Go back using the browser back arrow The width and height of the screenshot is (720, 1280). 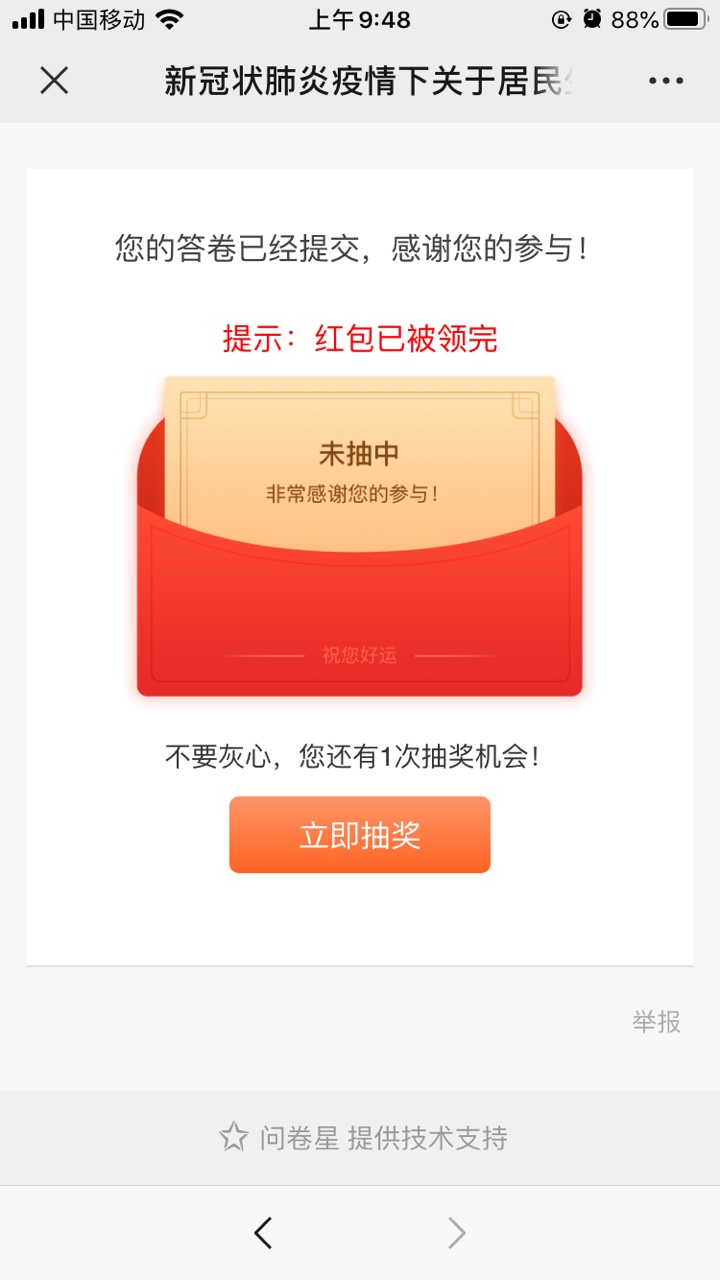click(263, 1233)
